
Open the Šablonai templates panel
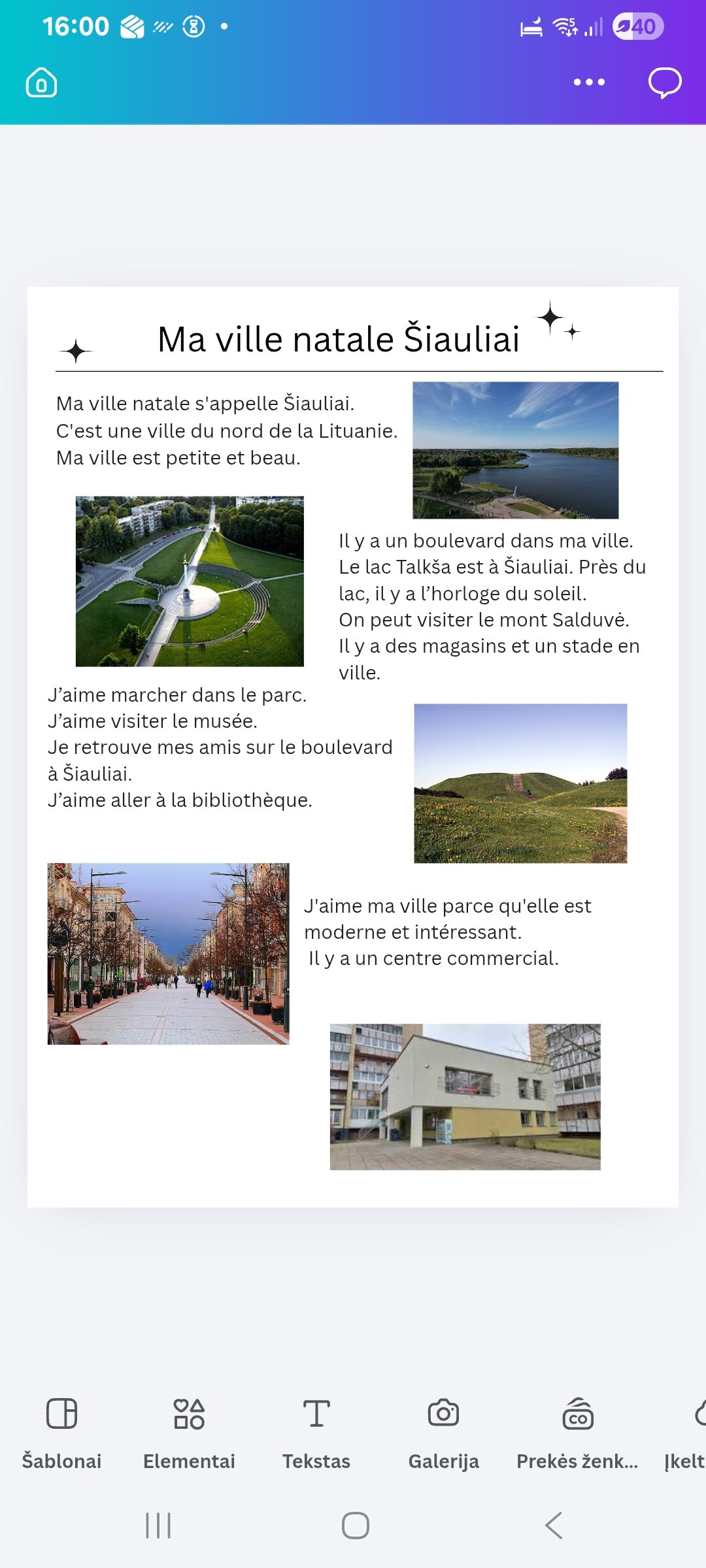(61, 1431)
